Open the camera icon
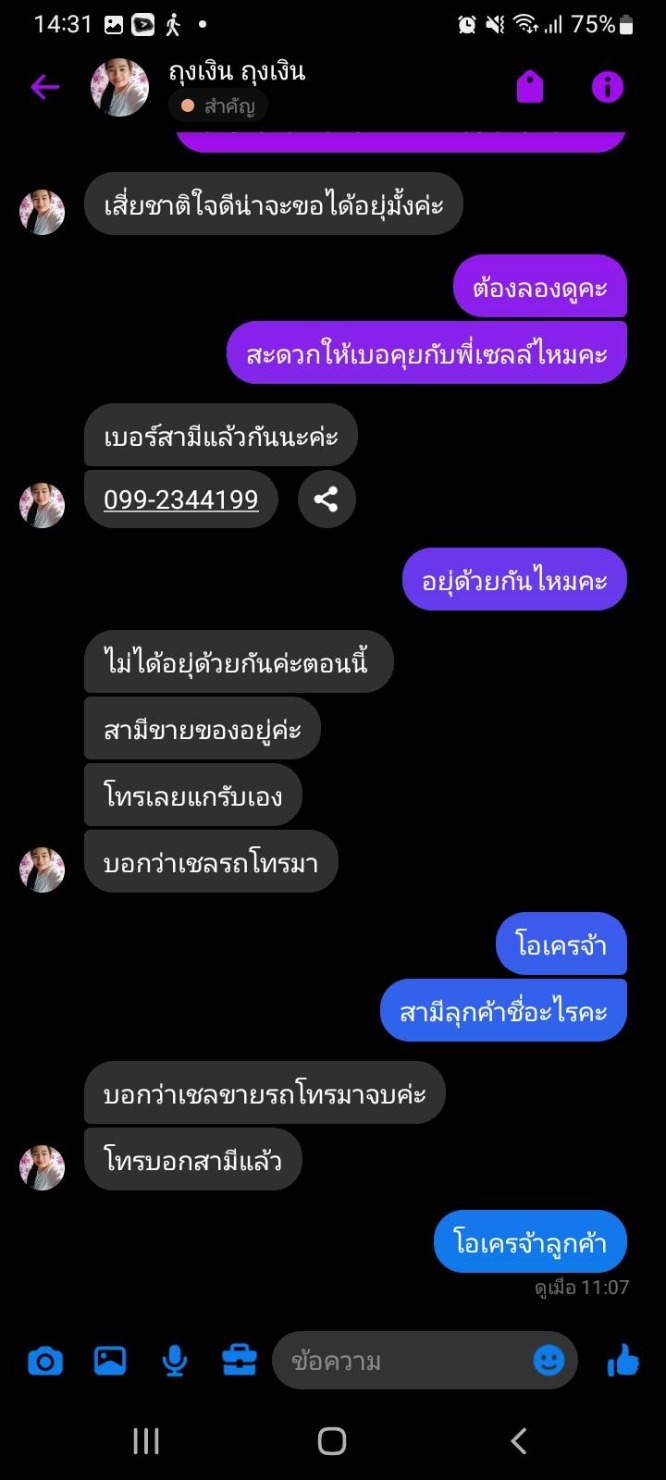Image resolution: width=666 pixels, height=1480 pixels. [x=44, y=1360]
